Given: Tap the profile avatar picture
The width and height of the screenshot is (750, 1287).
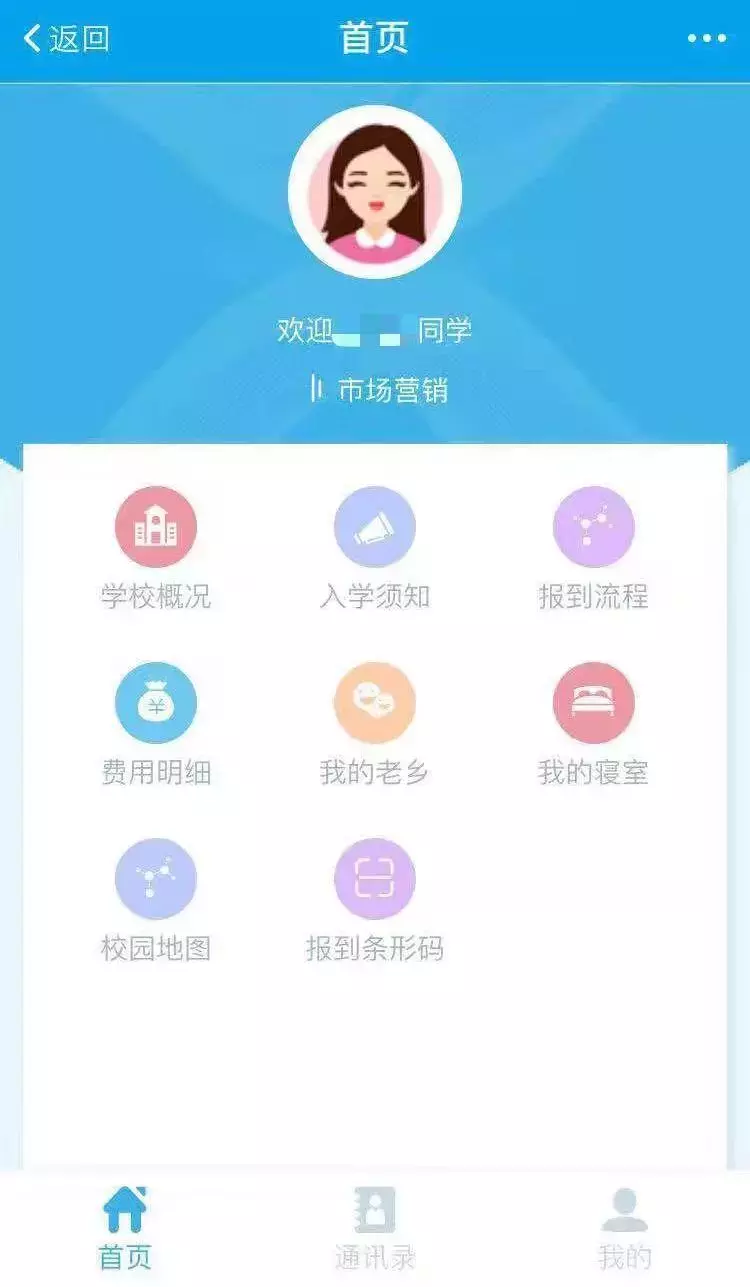Looking at the screenshot, I should pyautogui.click(x=374, y=191).
